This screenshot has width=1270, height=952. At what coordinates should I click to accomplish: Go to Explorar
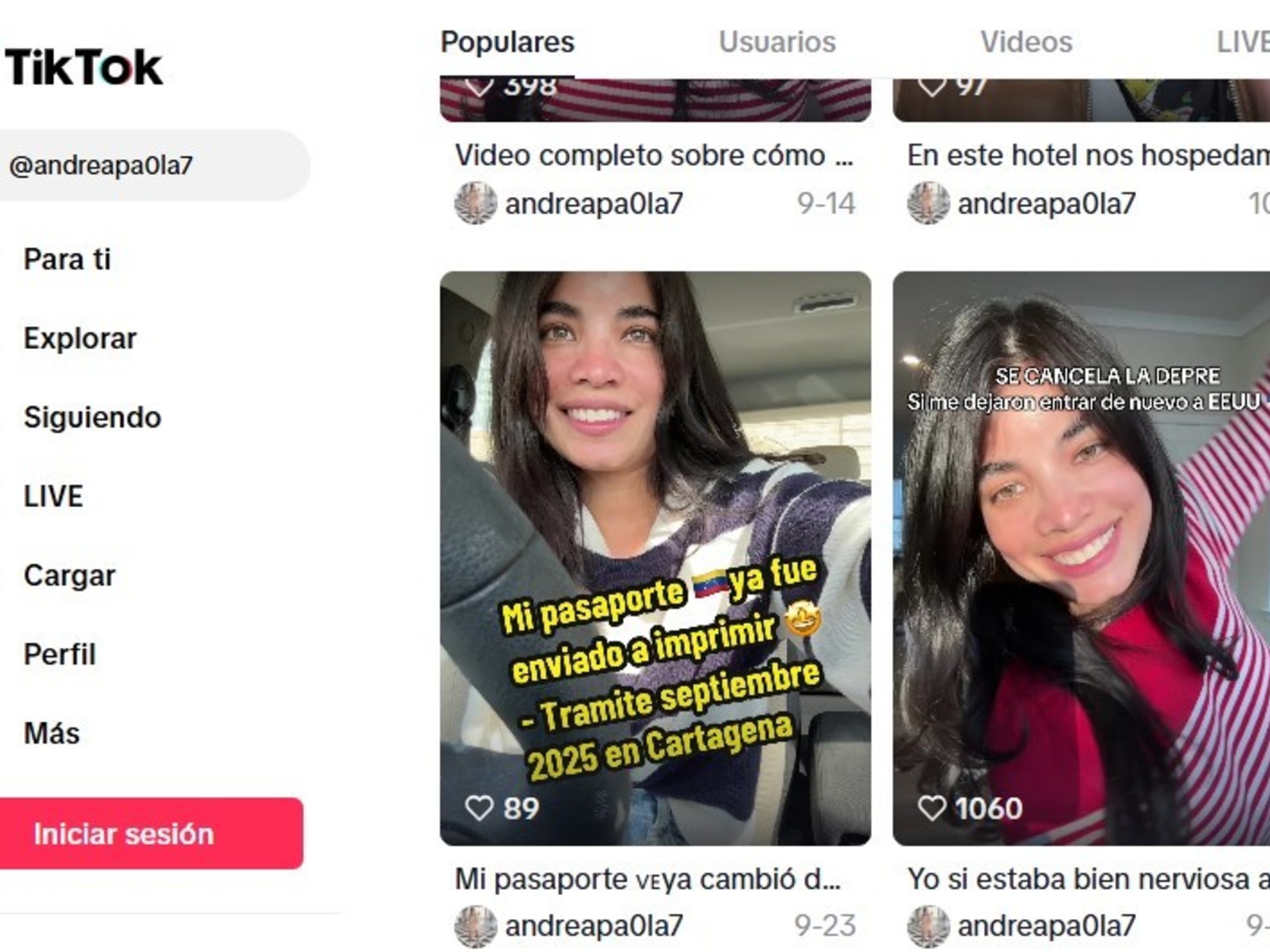[80, 338]
